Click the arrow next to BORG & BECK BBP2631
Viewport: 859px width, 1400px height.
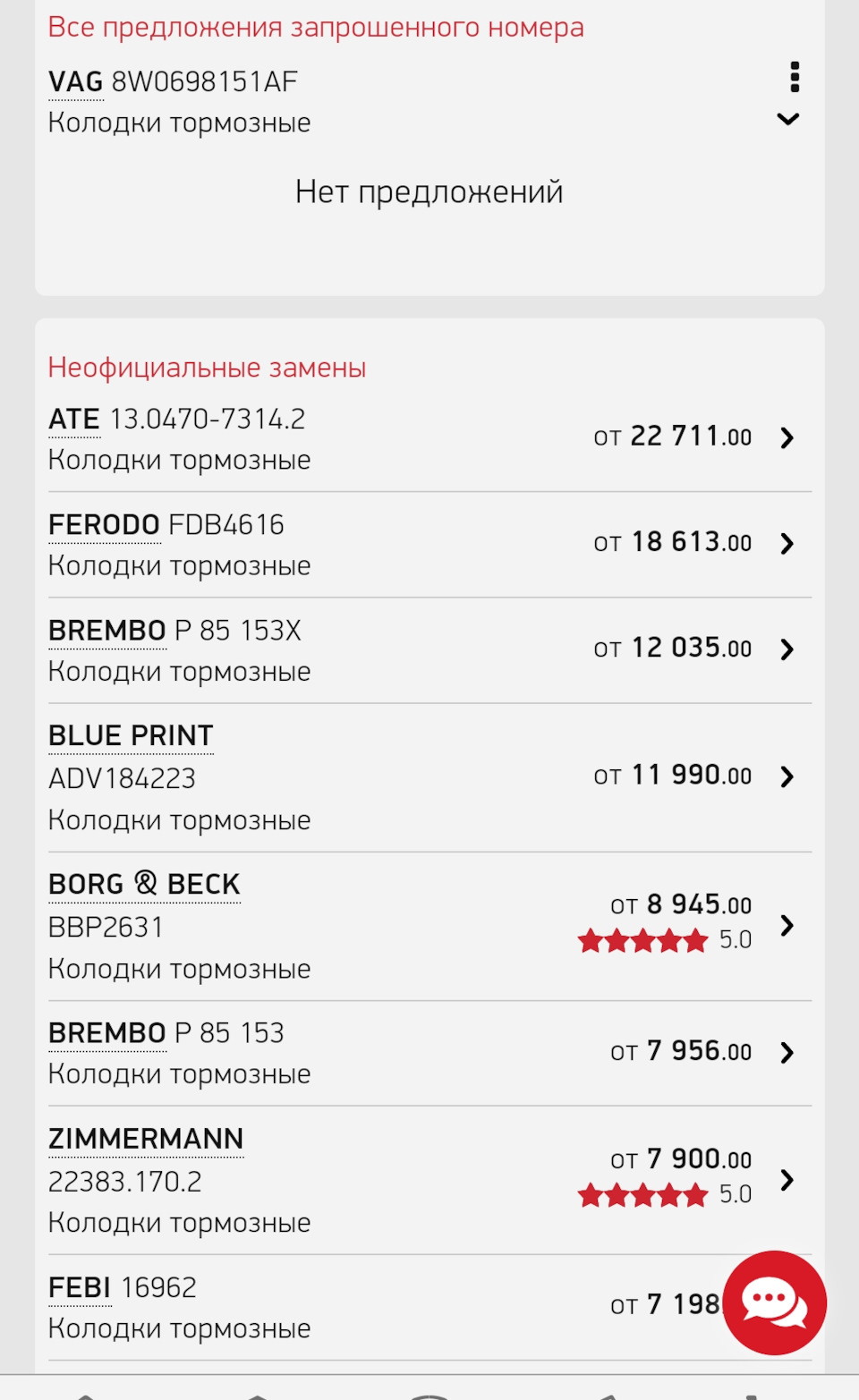pyautogui.click(x=787, y=926)
